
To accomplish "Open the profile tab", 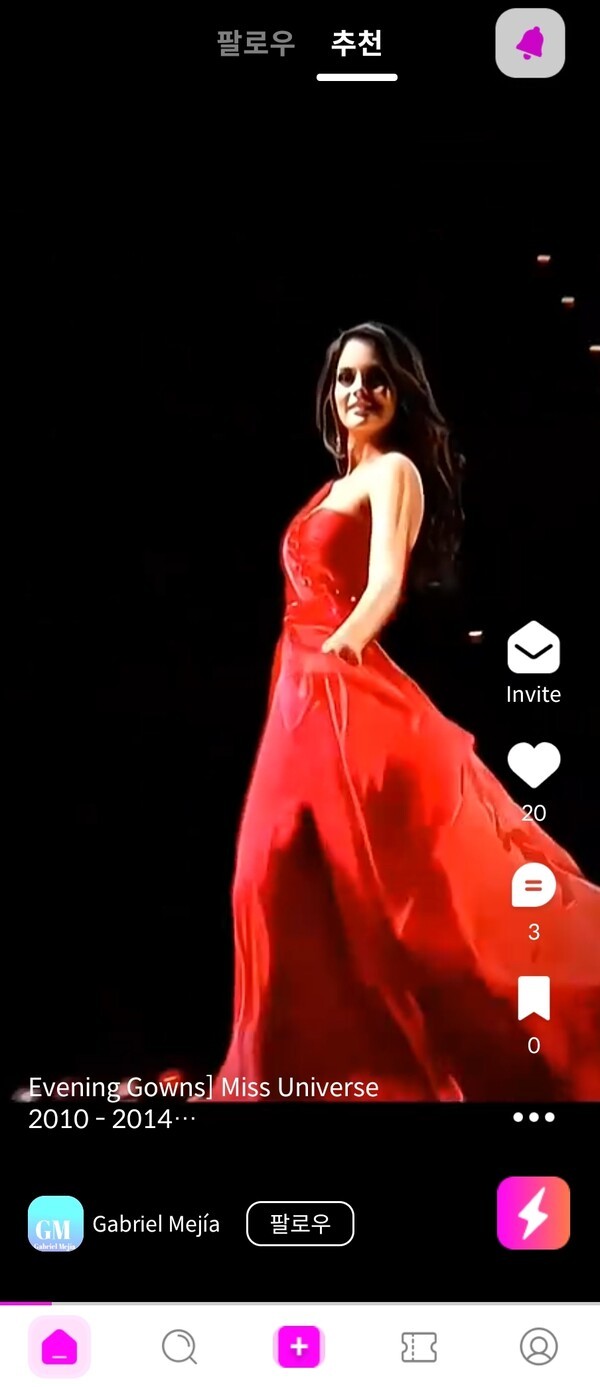I will point(539,1347).
